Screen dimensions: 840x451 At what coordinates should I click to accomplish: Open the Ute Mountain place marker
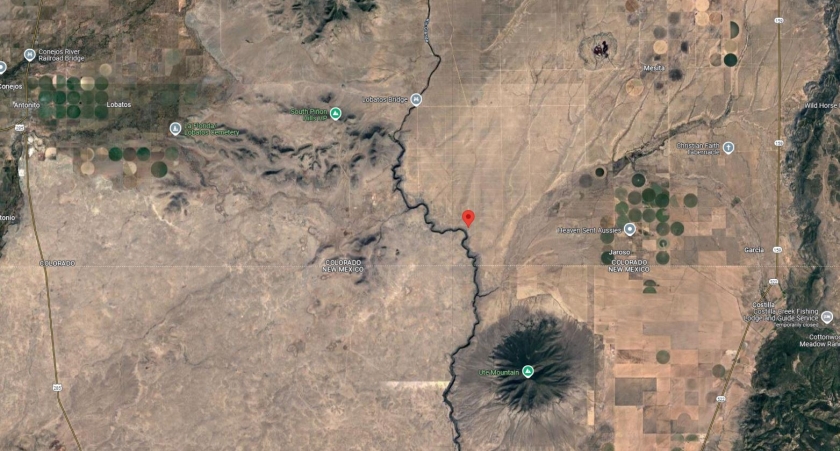click(x=528, y=371)
